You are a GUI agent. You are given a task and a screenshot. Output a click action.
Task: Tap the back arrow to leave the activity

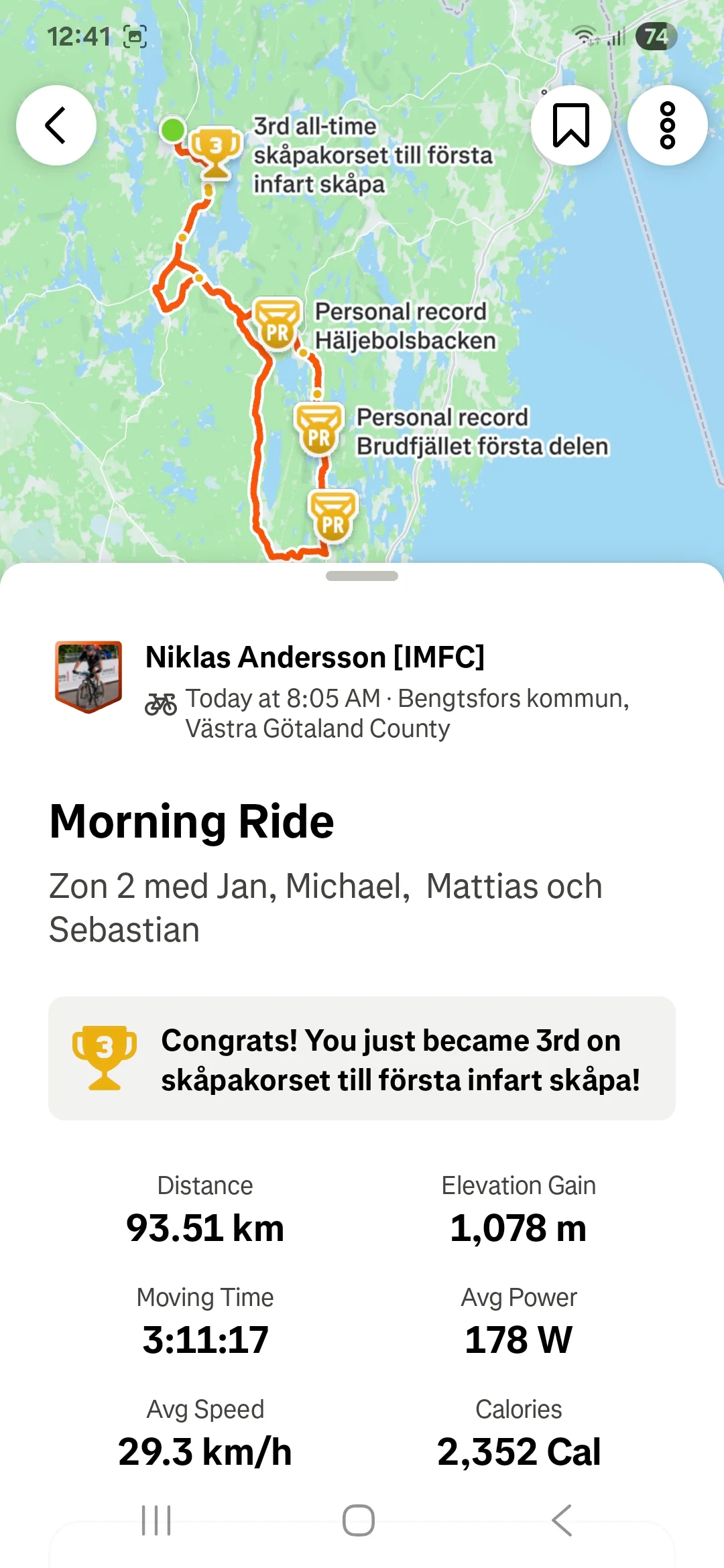click(57, 125)
